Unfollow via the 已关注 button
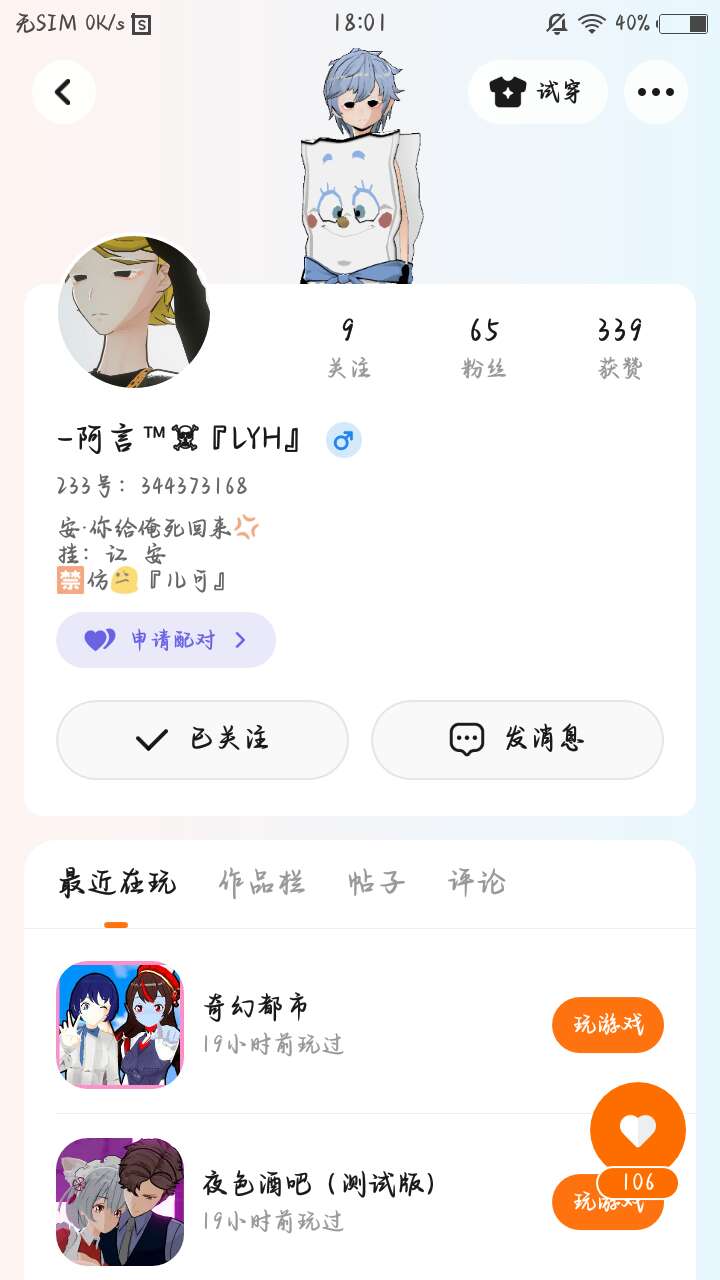The width and height of the screenshot is (720, 1280). (202, 740)
